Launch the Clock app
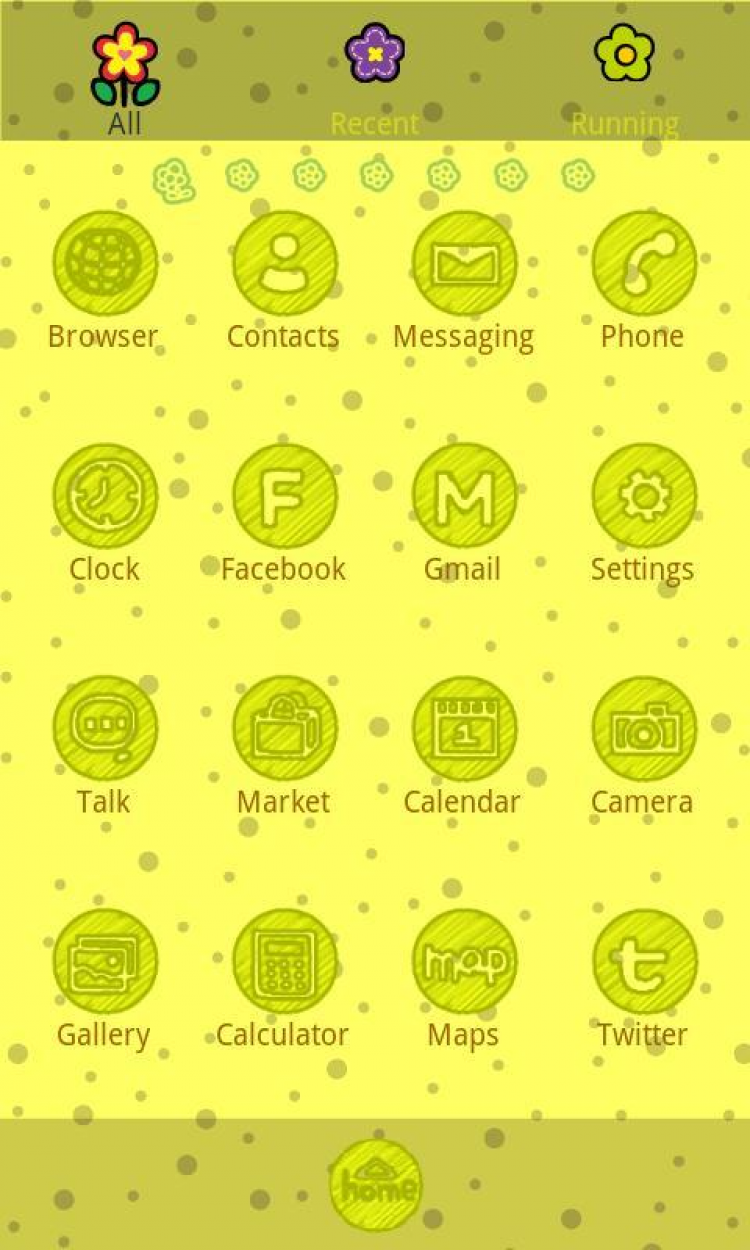Image resolution: width=750 pixels, height=1250 pixels. pos(105,497)
